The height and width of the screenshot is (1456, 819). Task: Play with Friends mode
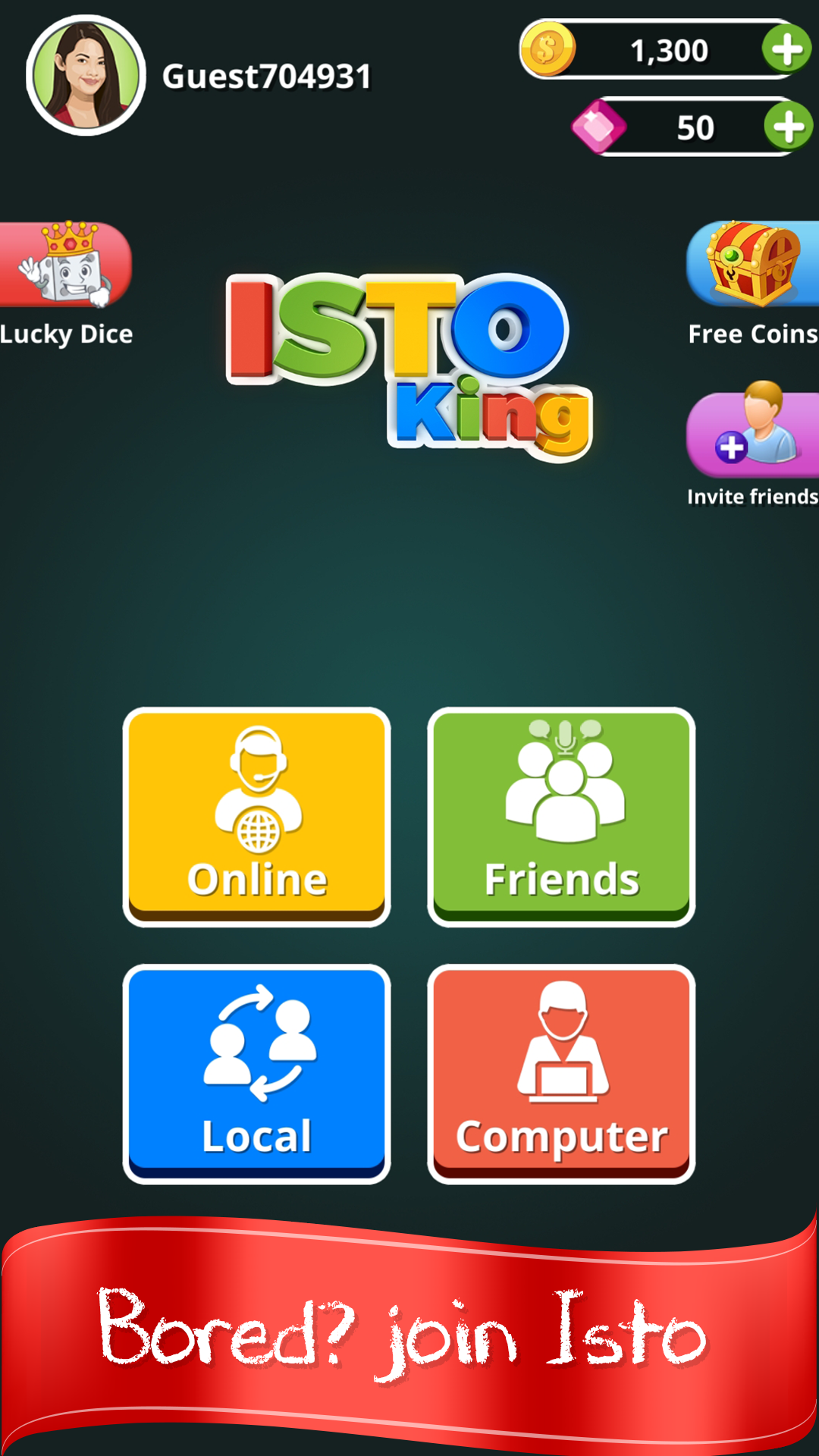point(561,816)
